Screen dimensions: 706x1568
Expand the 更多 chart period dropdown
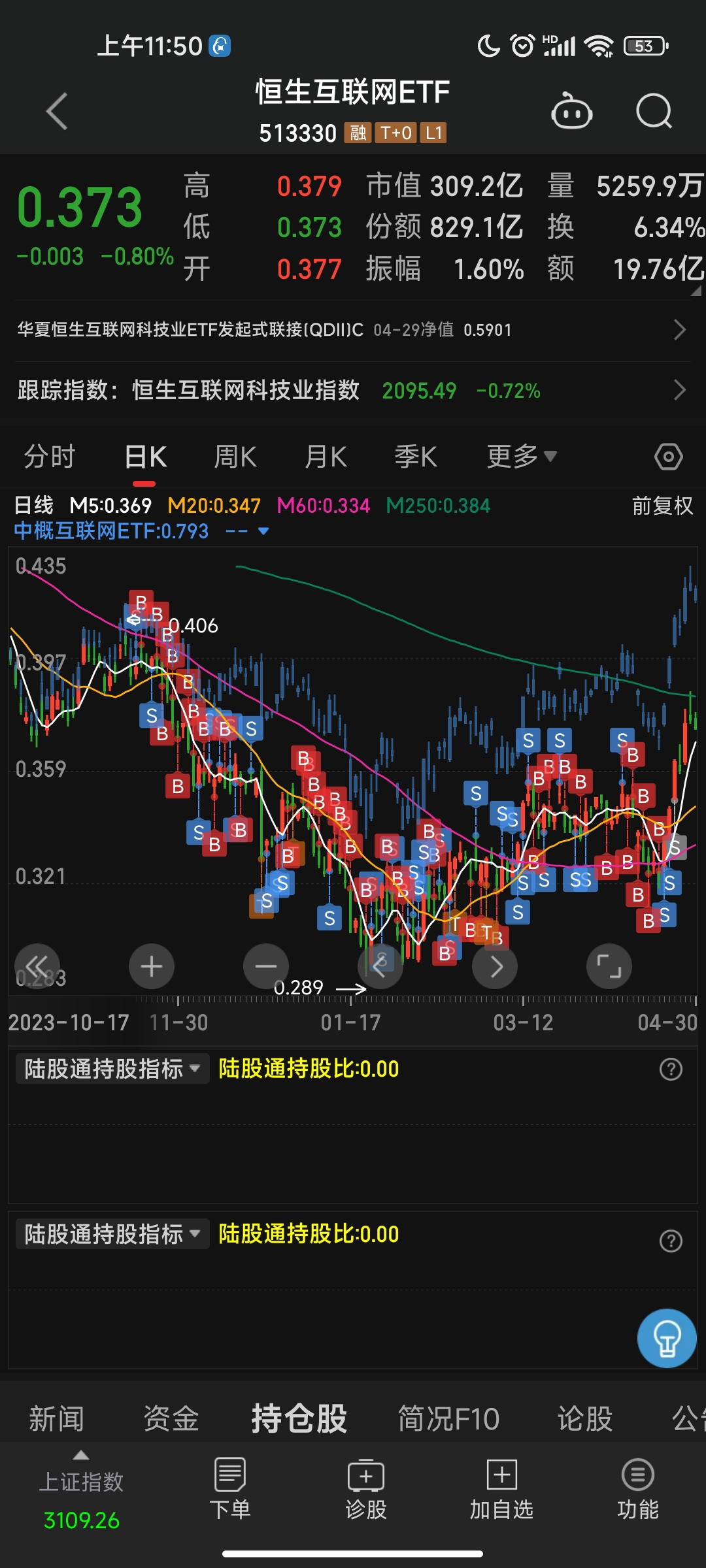tap(521, 457)
